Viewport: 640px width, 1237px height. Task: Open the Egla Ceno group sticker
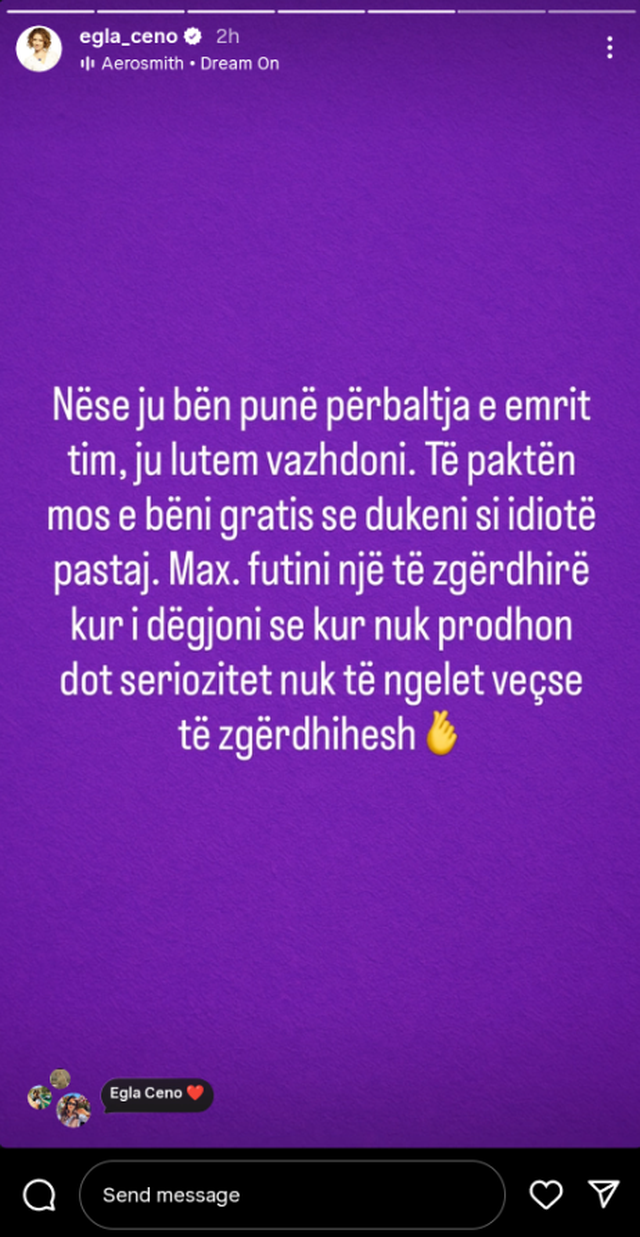(157, 1094)
